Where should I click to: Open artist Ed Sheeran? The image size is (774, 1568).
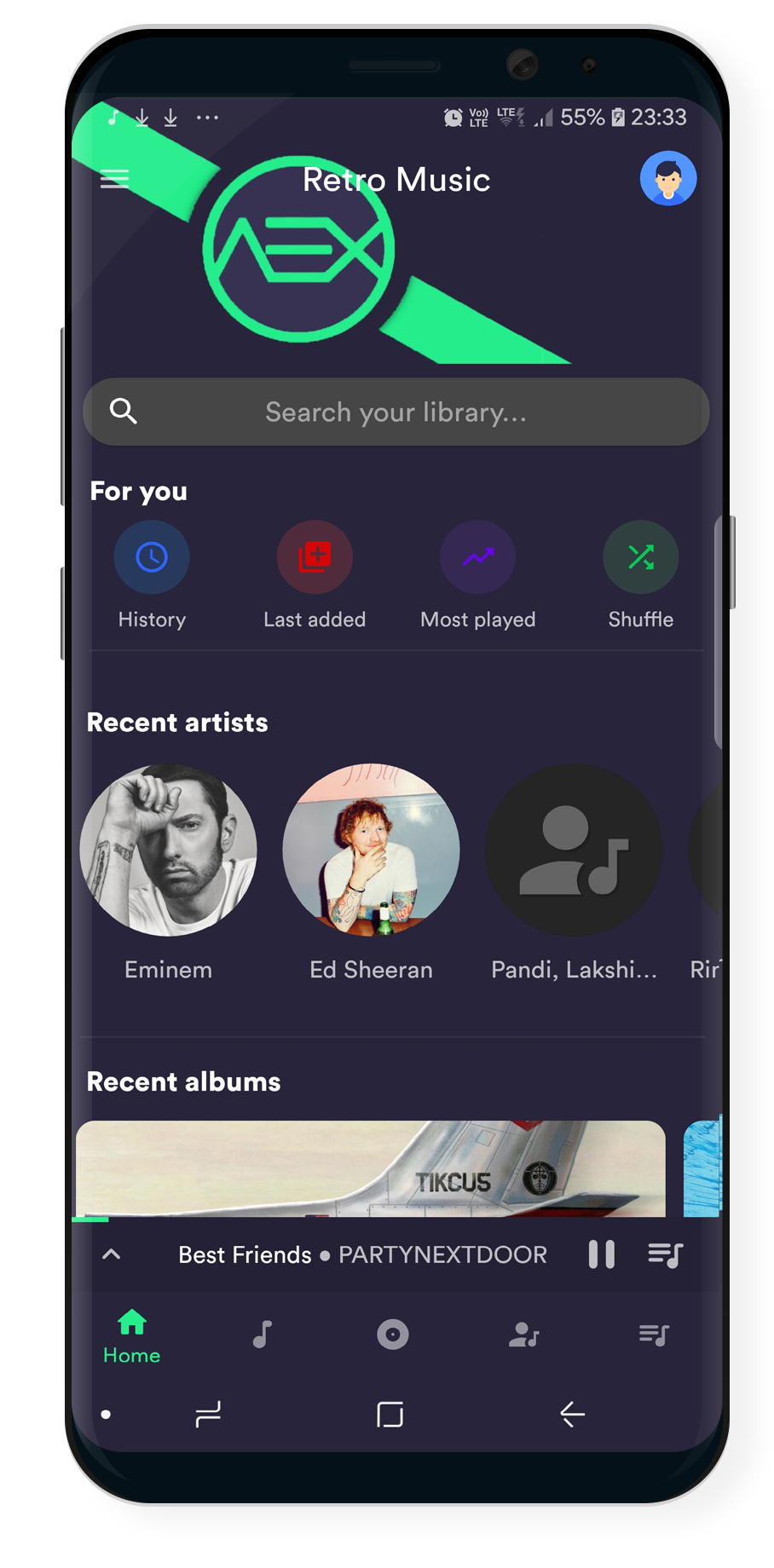coord(371,850)
